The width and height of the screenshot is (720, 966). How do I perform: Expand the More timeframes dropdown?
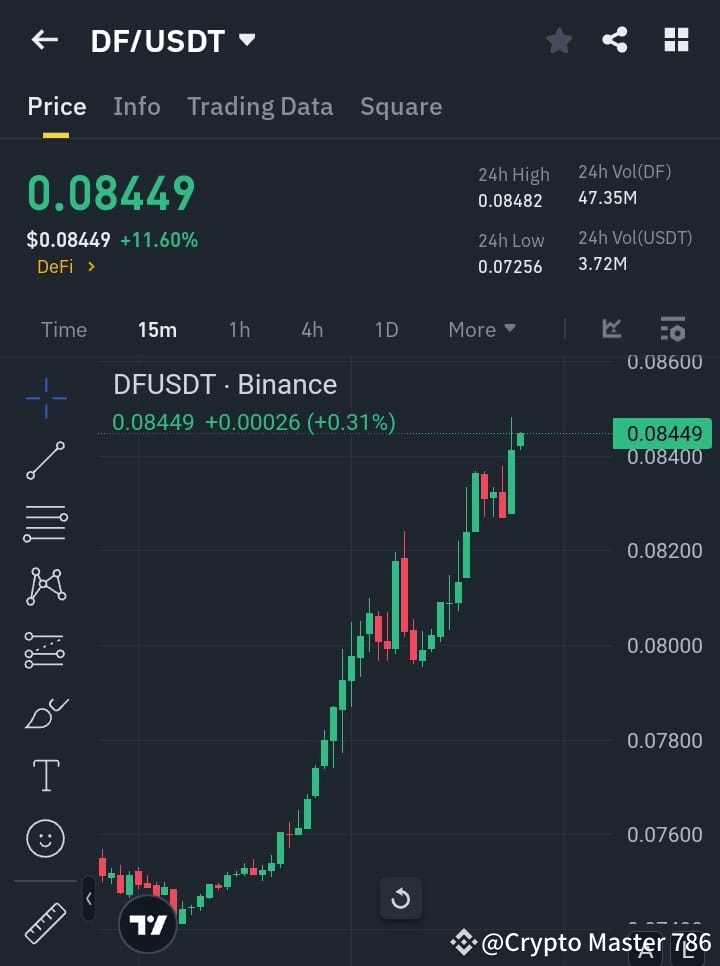(481, 329)
